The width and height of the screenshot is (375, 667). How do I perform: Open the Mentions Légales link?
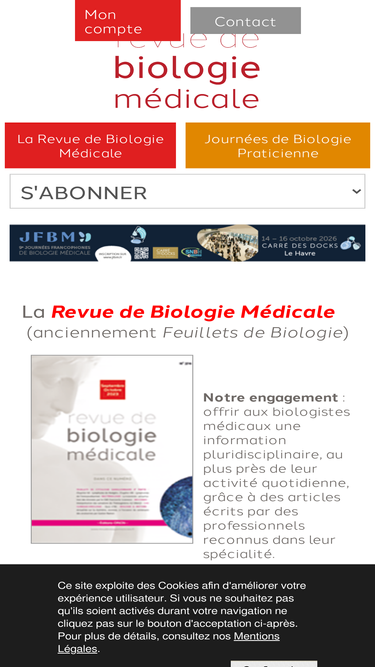[169, 642]
